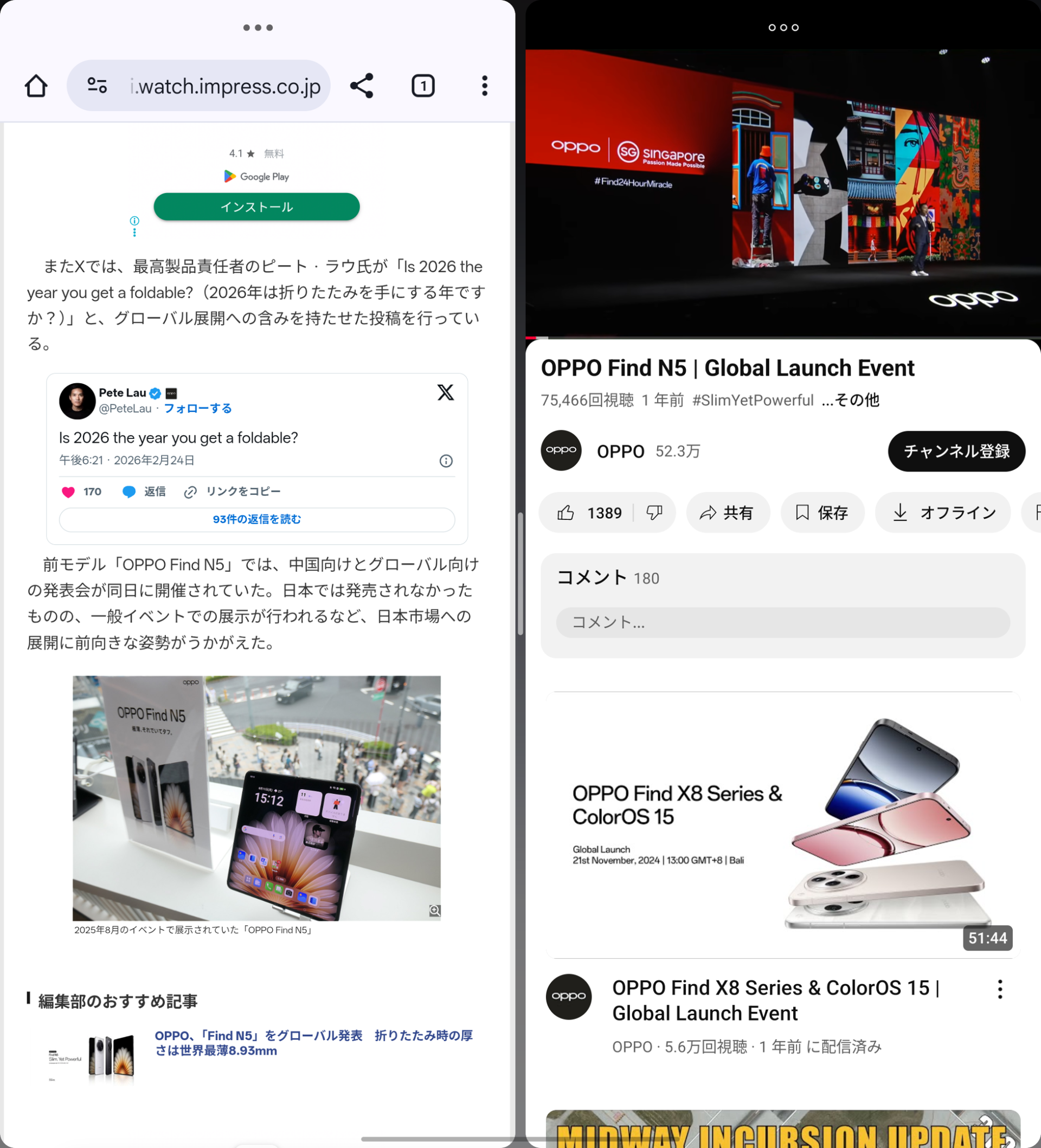Open the OPPO Find X8 Series video thumbnail

[782, 824]
